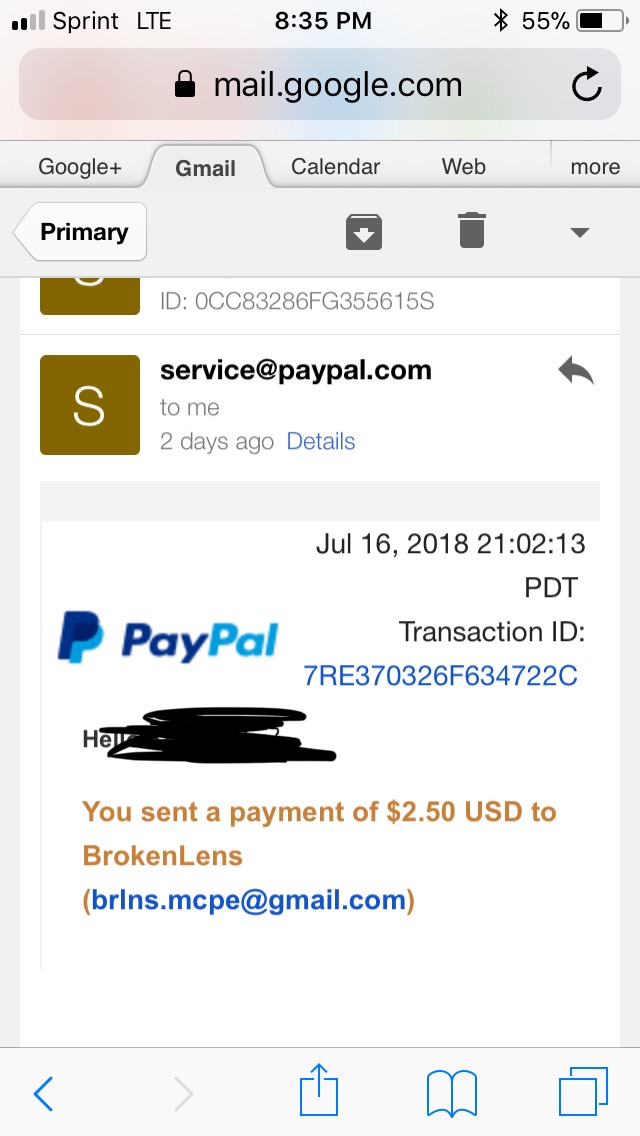640x1136 pixels.
Task: Archive this email
Action: coord(364,232)
